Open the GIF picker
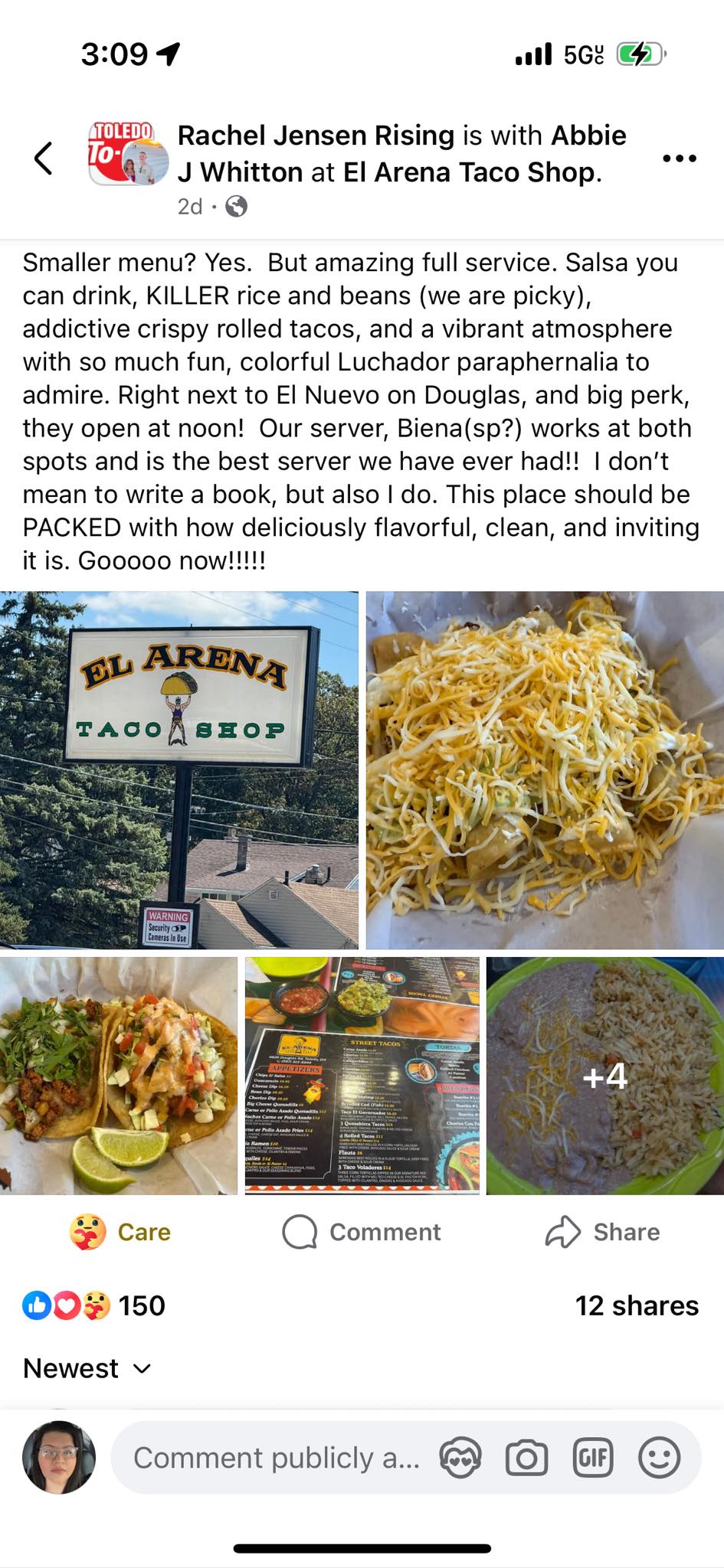Image resolution: width=724 pixels, height=1568 pixels. click(593, 1458)
